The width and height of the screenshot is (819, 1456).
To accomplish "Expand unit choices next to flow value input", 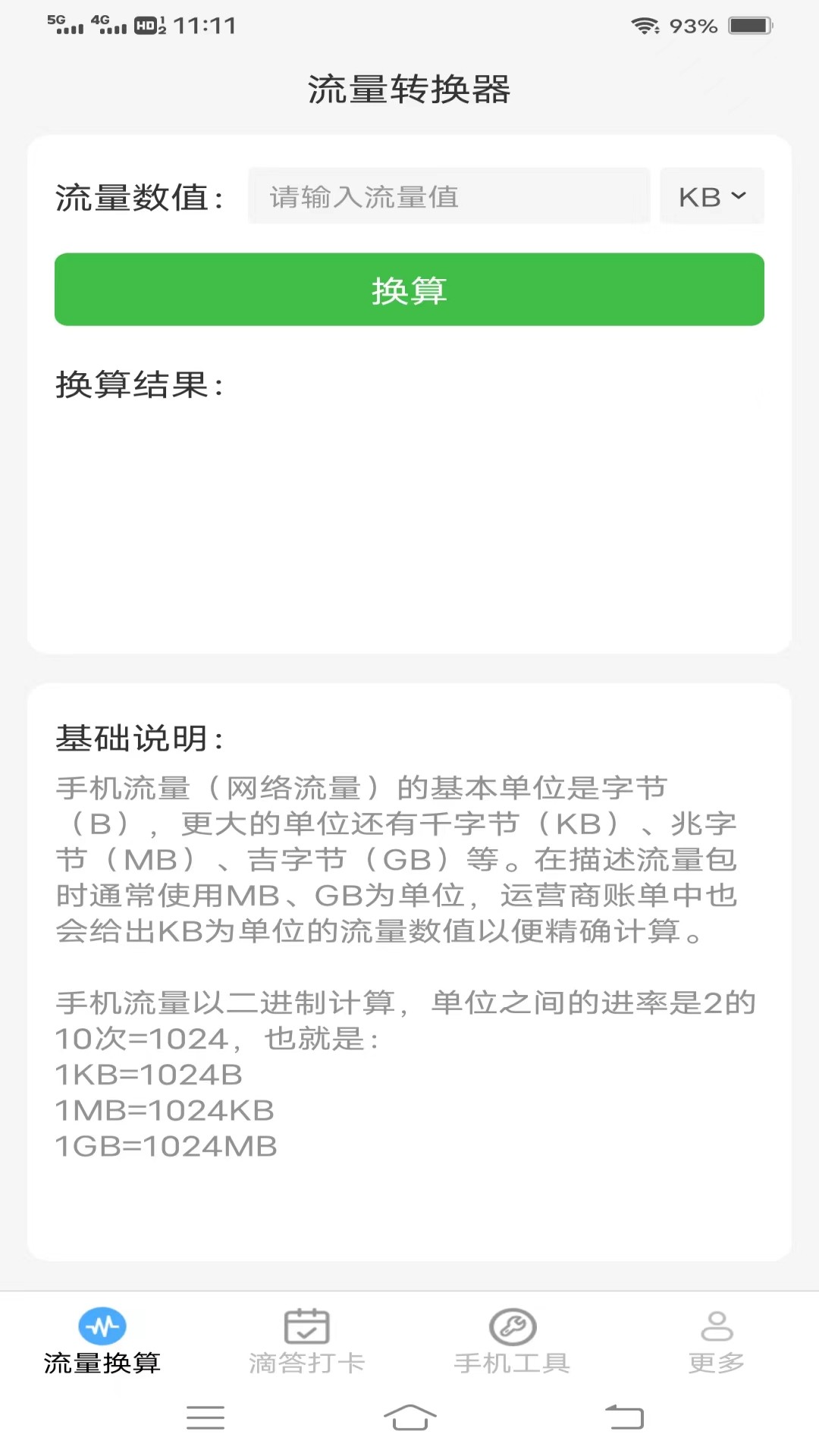I will 711,196.
